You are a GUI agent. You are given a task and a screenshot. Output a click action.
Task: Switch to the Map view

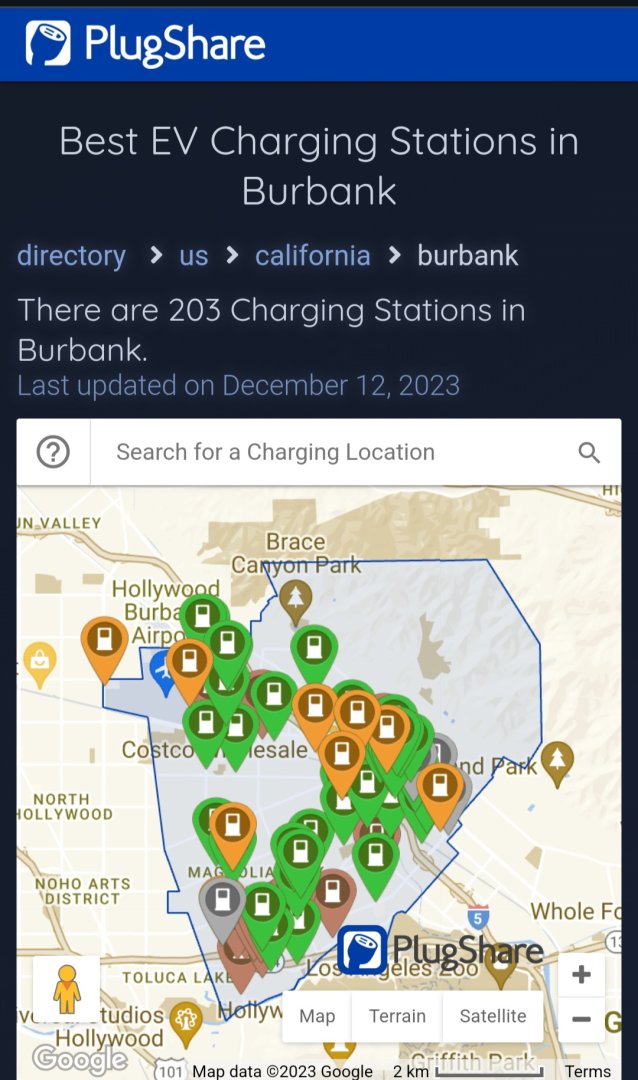tap(317, 1016)
